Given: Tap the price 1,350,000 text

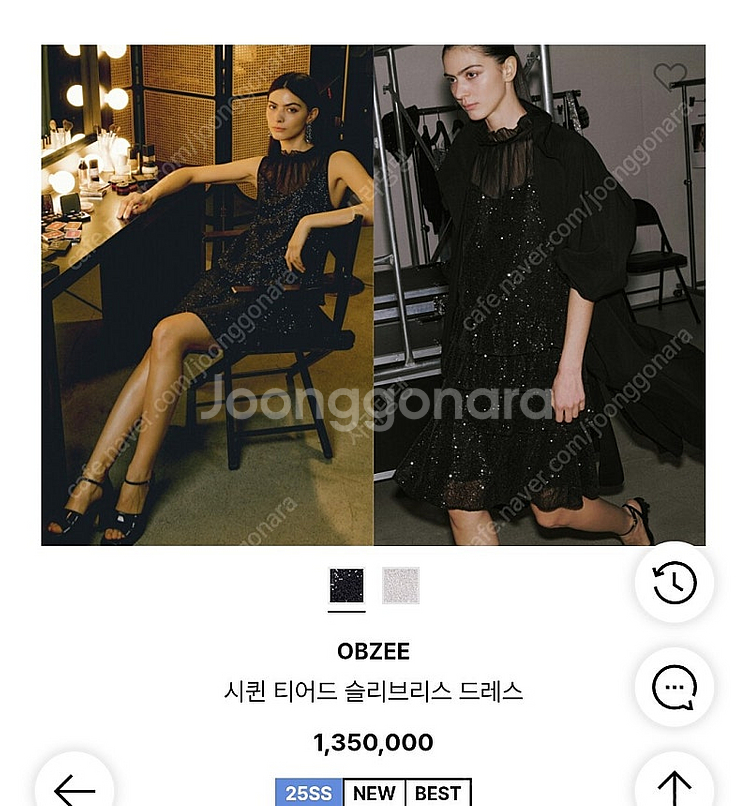Looking at the screenshot, I should point(375,742).
